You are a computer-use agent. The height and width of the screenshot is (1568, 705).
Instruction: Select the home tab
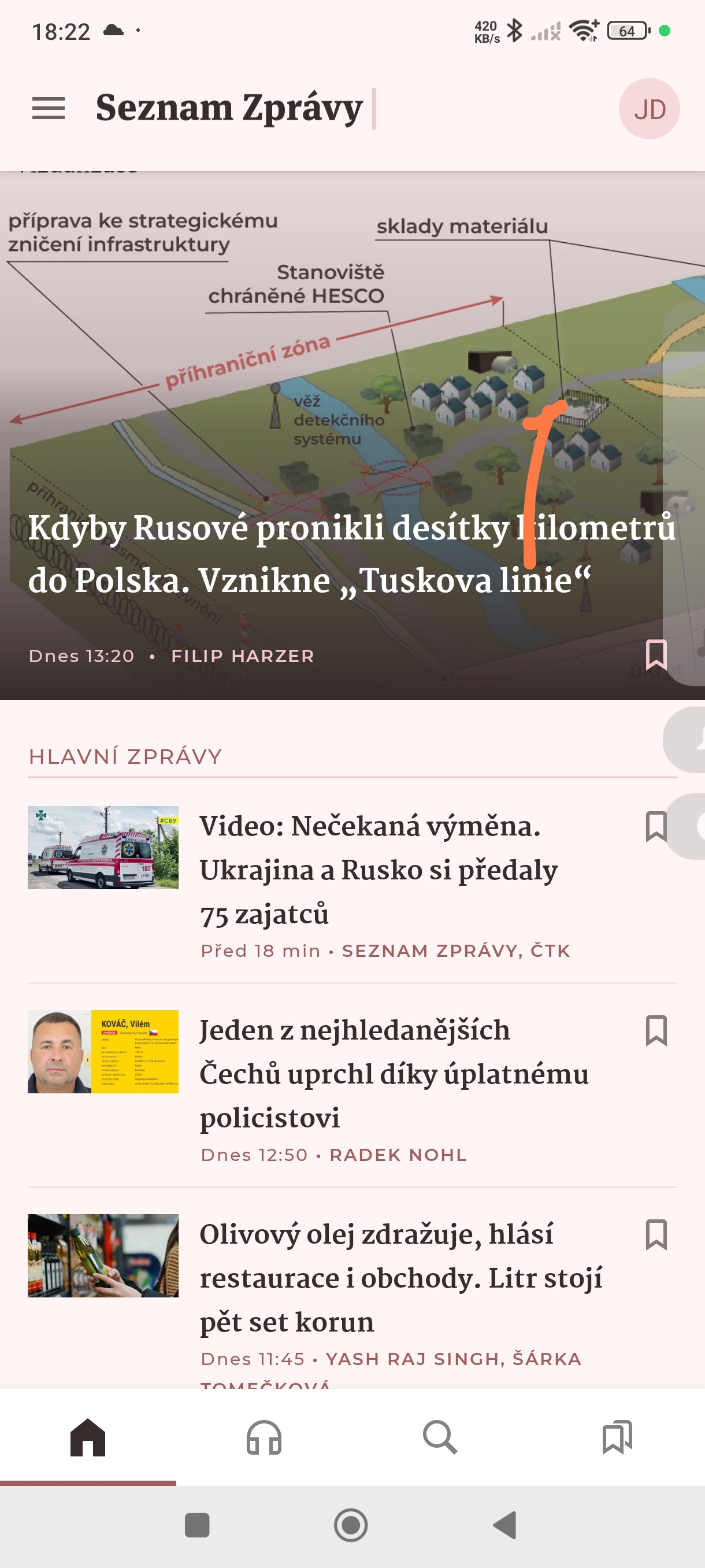(x=88, y=1438)
